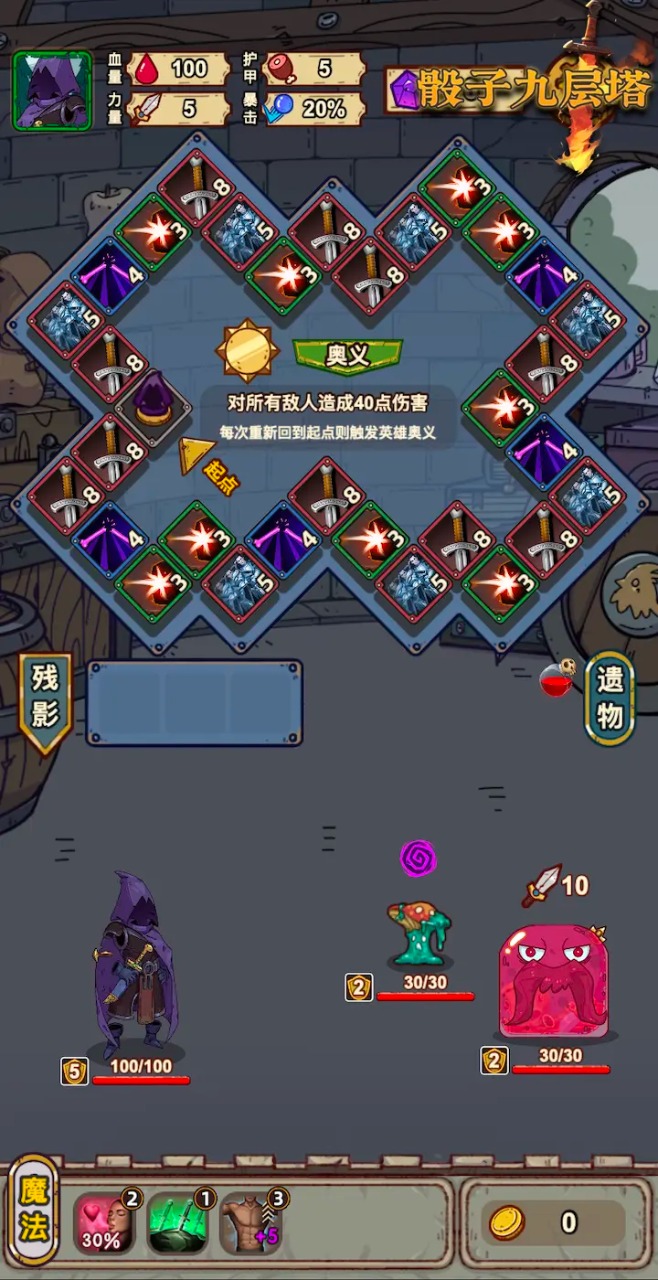Open the hooded hero portrait
The image size is (658, 1280).
coord(51,90)
